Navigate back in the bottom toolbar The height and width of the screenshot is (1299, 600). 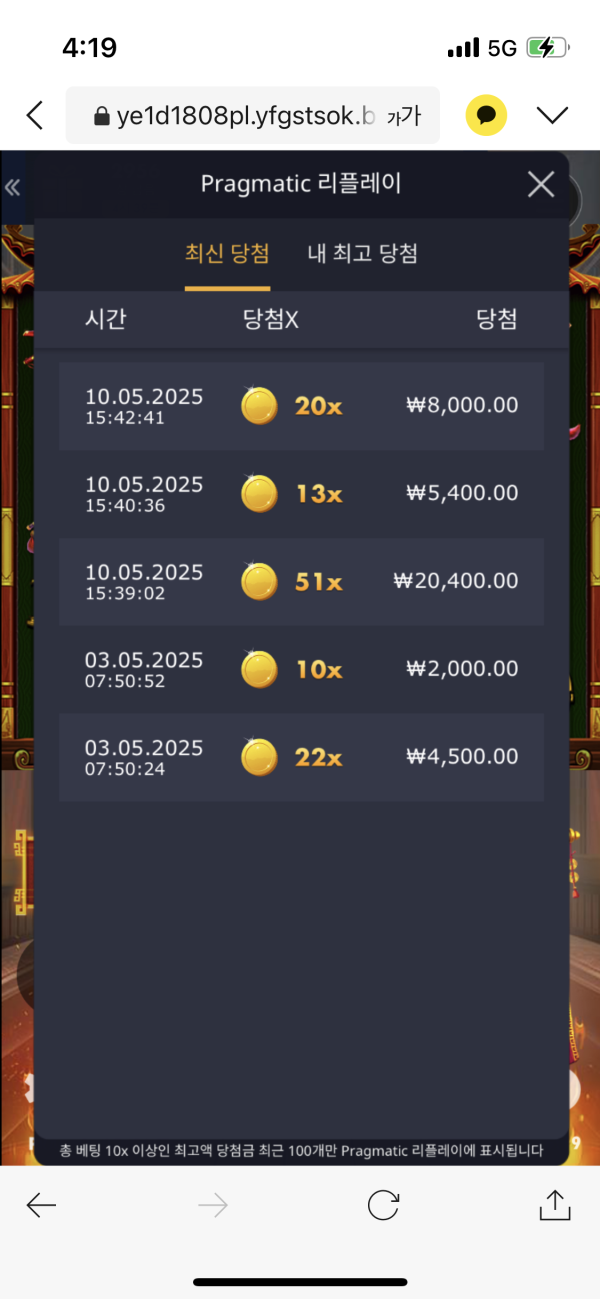tap(41, 1206)
